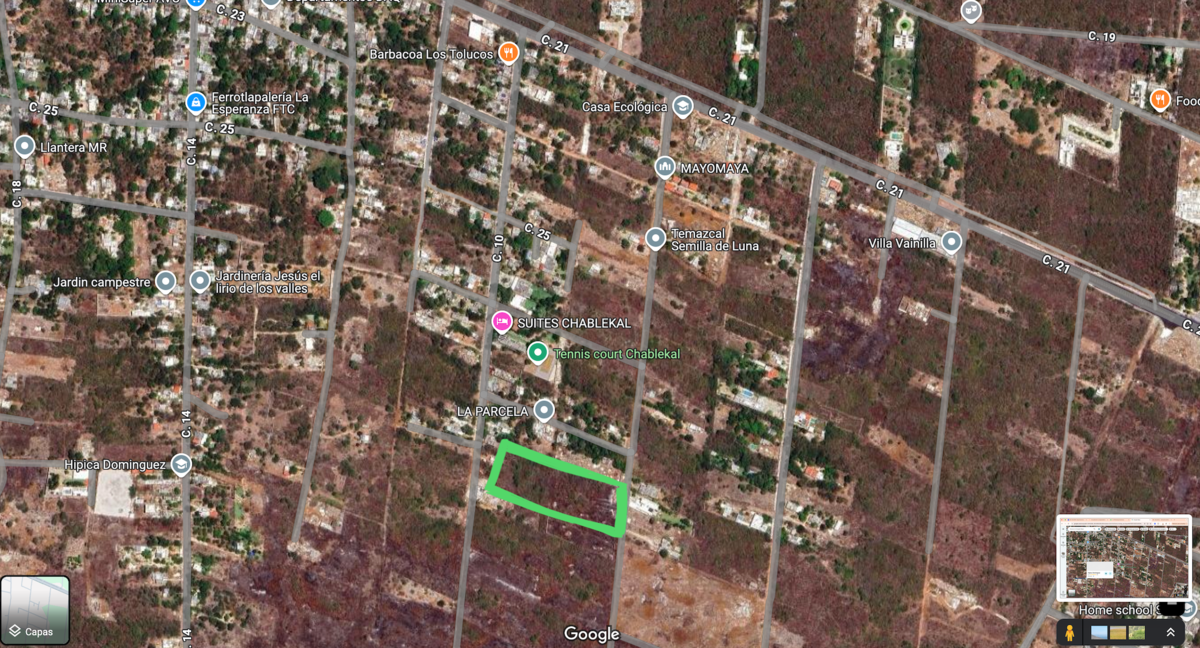Expand the imagery strip with double chevron
Image resolution: width=1200 pixels, height=648 pixels.
click(1170, 632)
